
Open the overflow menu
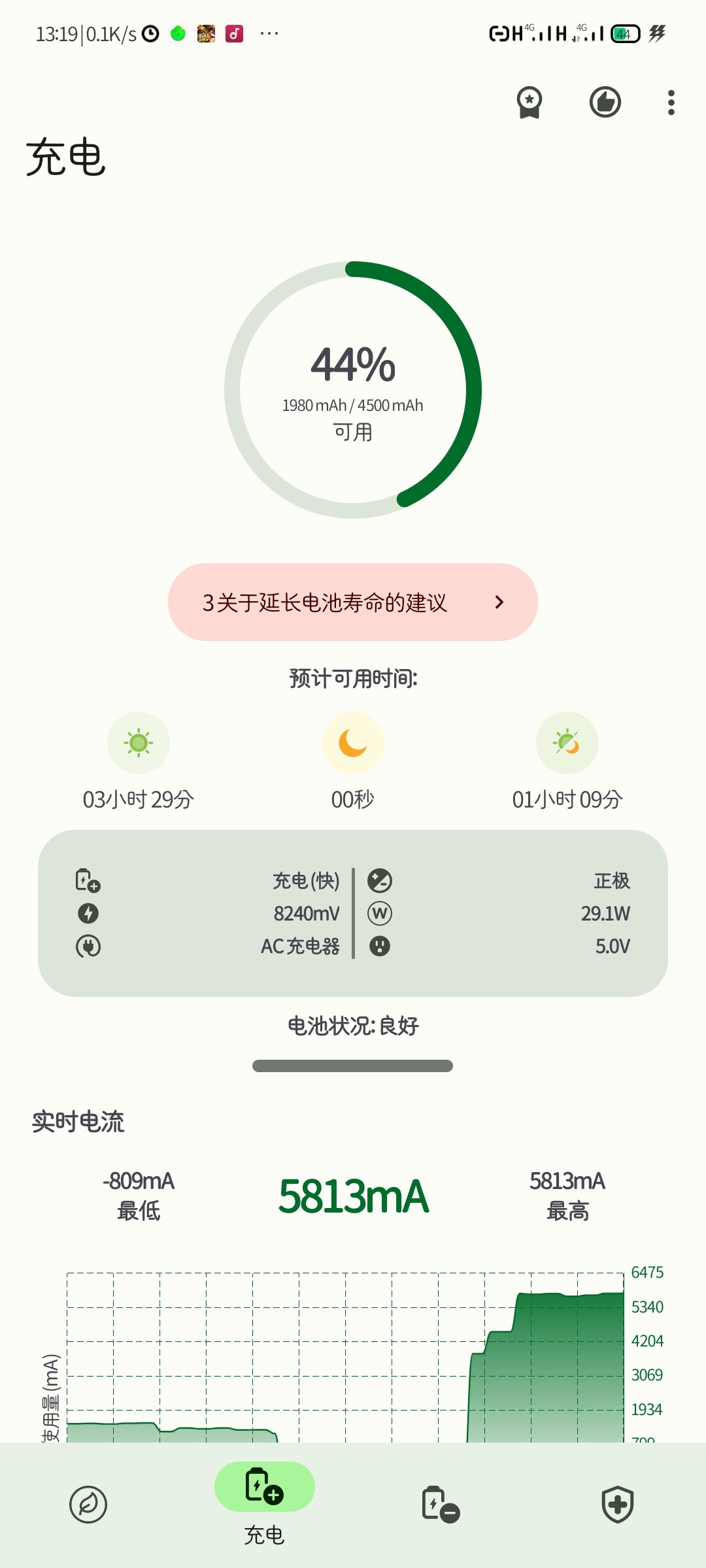point(671,103)
